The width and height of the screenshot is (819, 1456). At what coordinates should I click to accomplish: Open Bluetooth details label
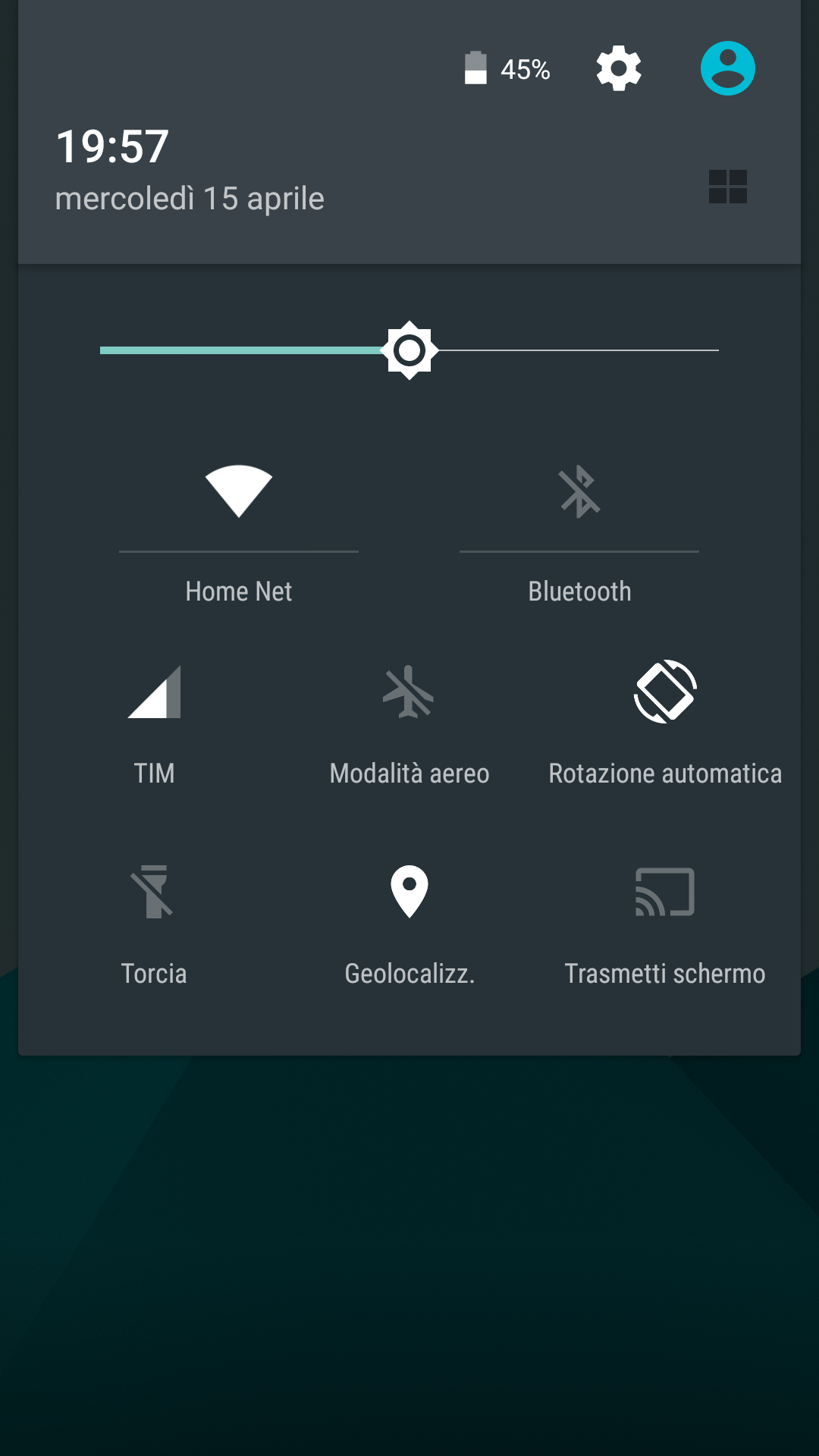579,591
